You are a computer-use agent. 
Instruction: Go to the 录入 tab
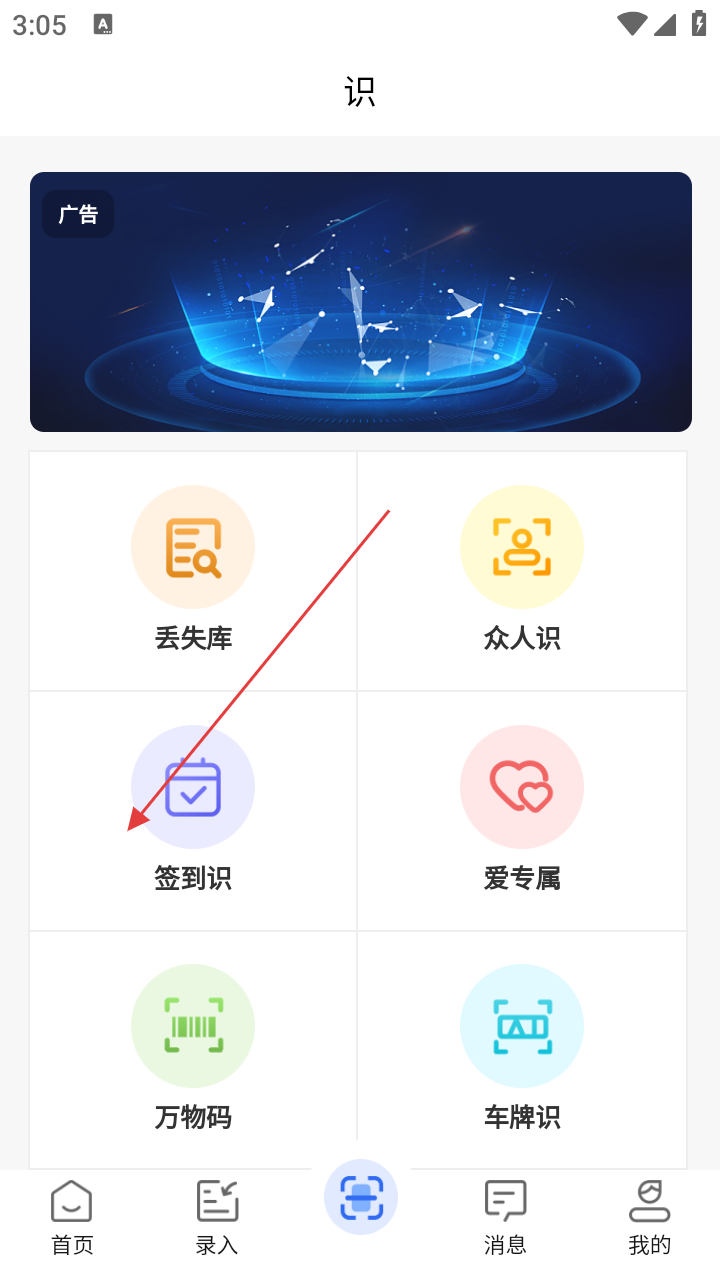tap(217, 1216)
